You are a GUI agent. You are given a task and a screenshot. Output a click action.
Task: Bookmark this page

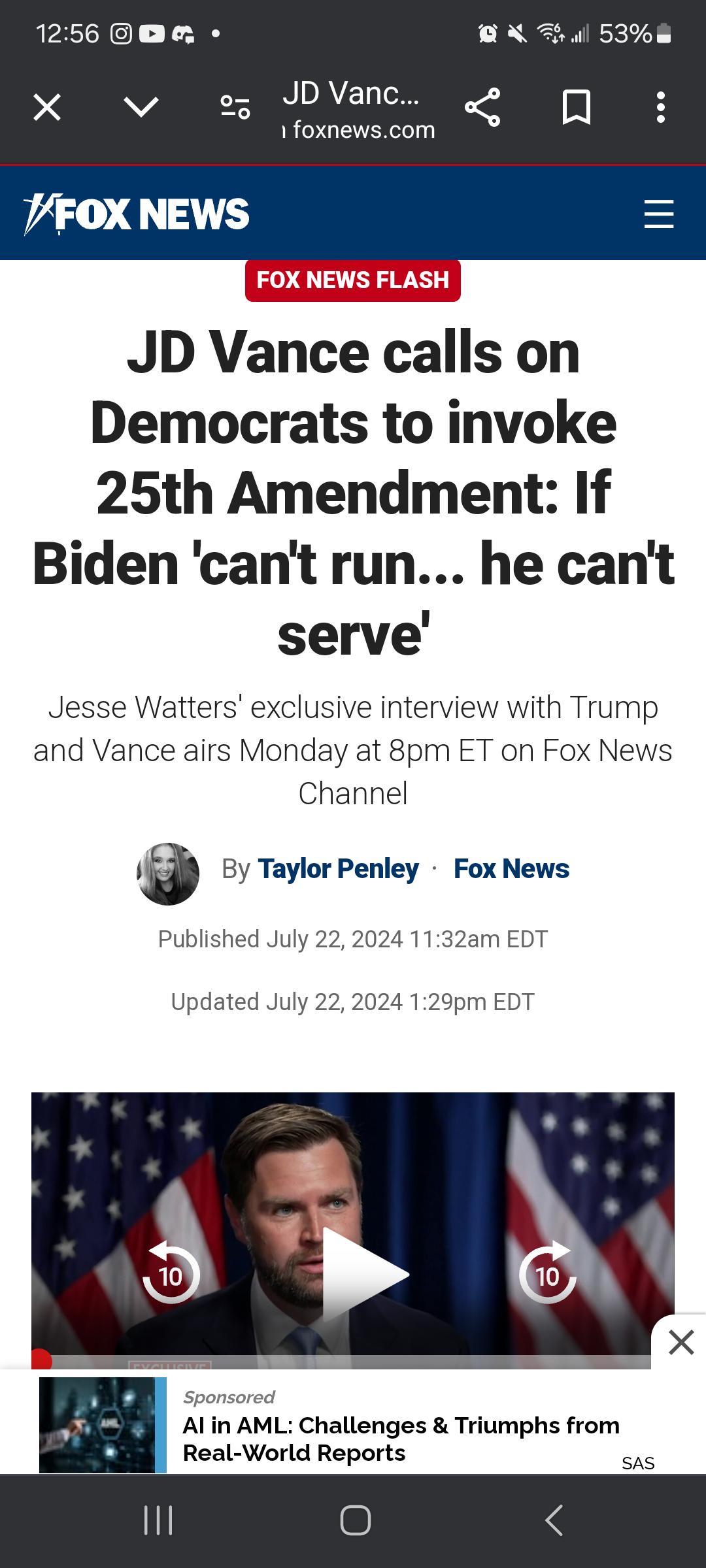[x=577, y=107]
